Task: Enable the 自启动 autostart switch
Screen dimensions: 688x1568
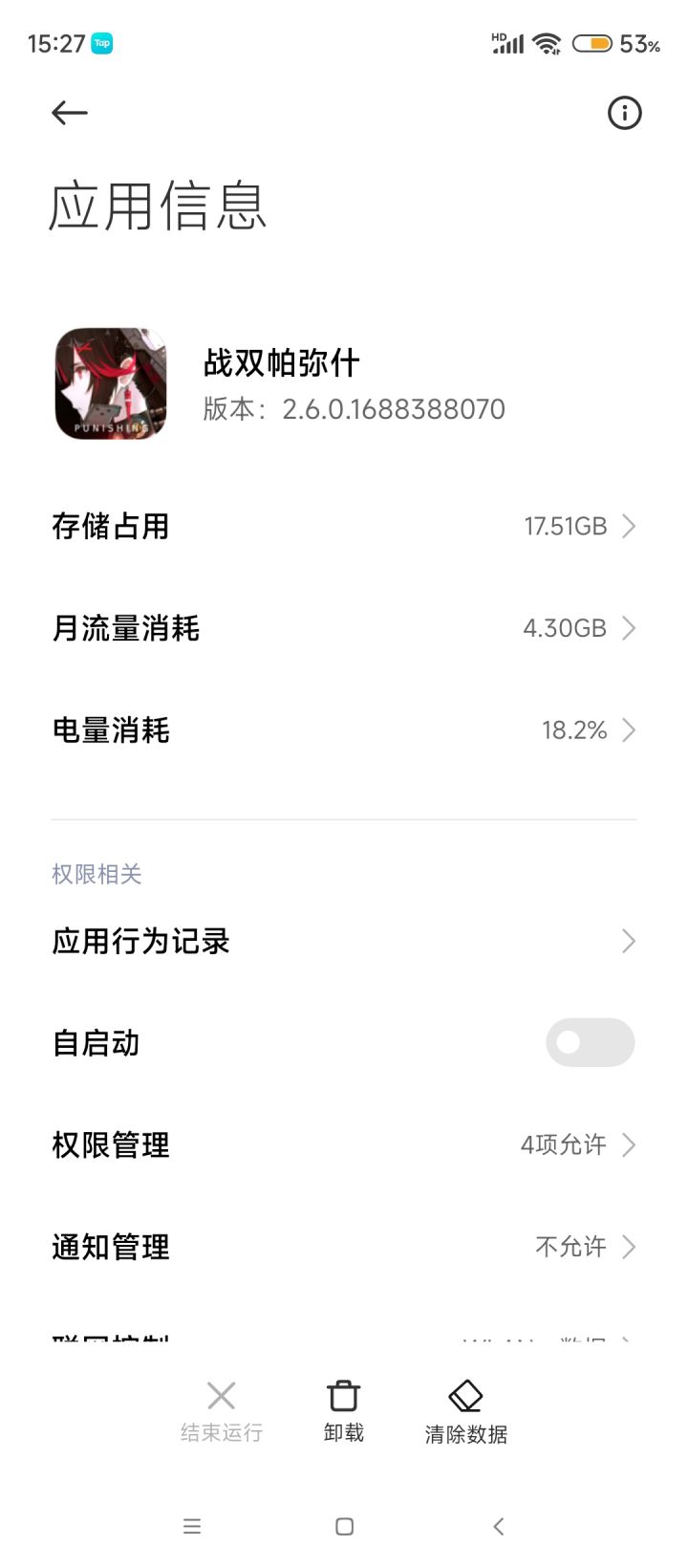Action: tap(590, 1042)
